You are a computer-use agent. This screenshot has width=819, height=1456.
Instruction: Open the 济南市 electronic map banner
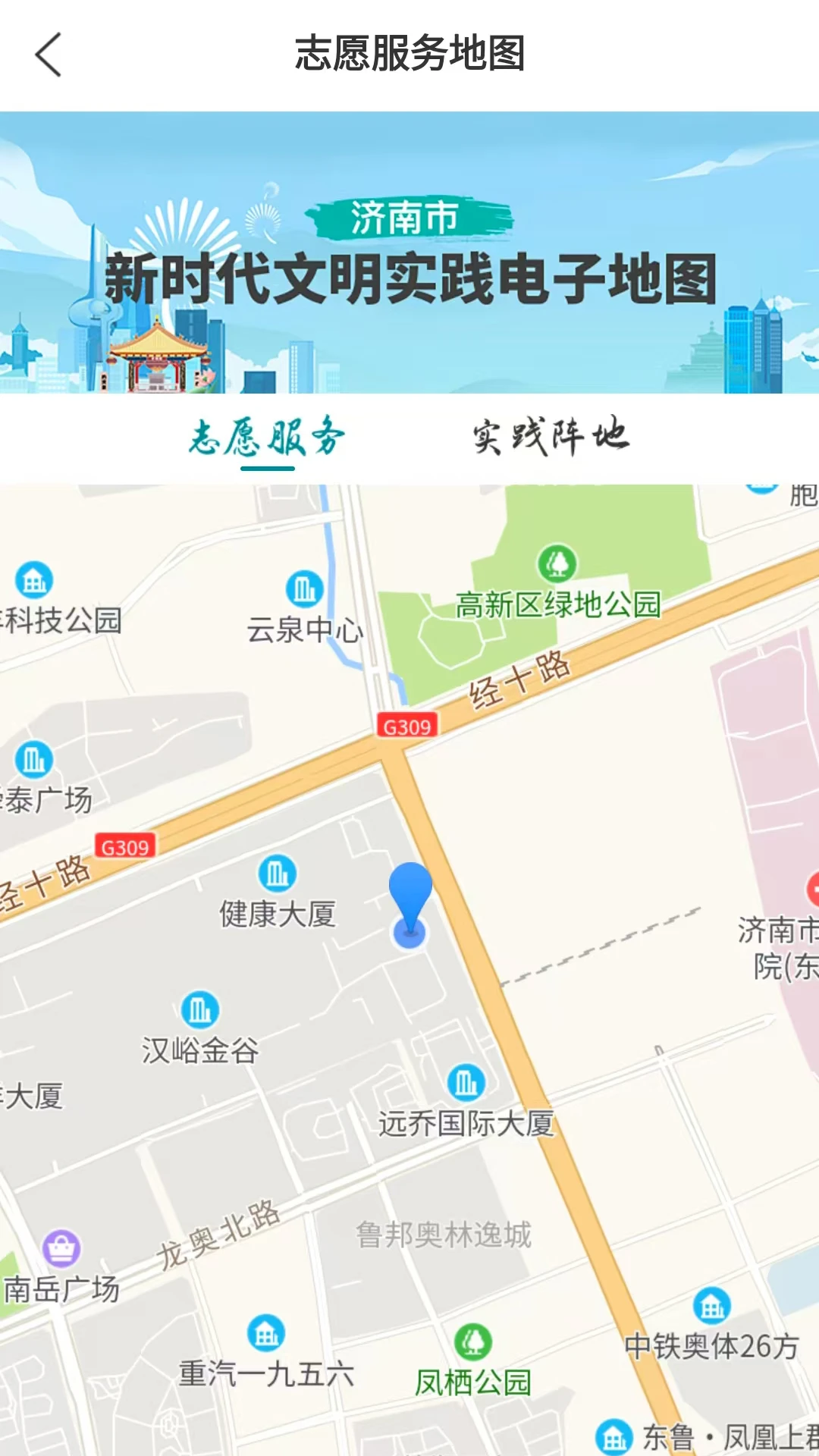point(409,253)
